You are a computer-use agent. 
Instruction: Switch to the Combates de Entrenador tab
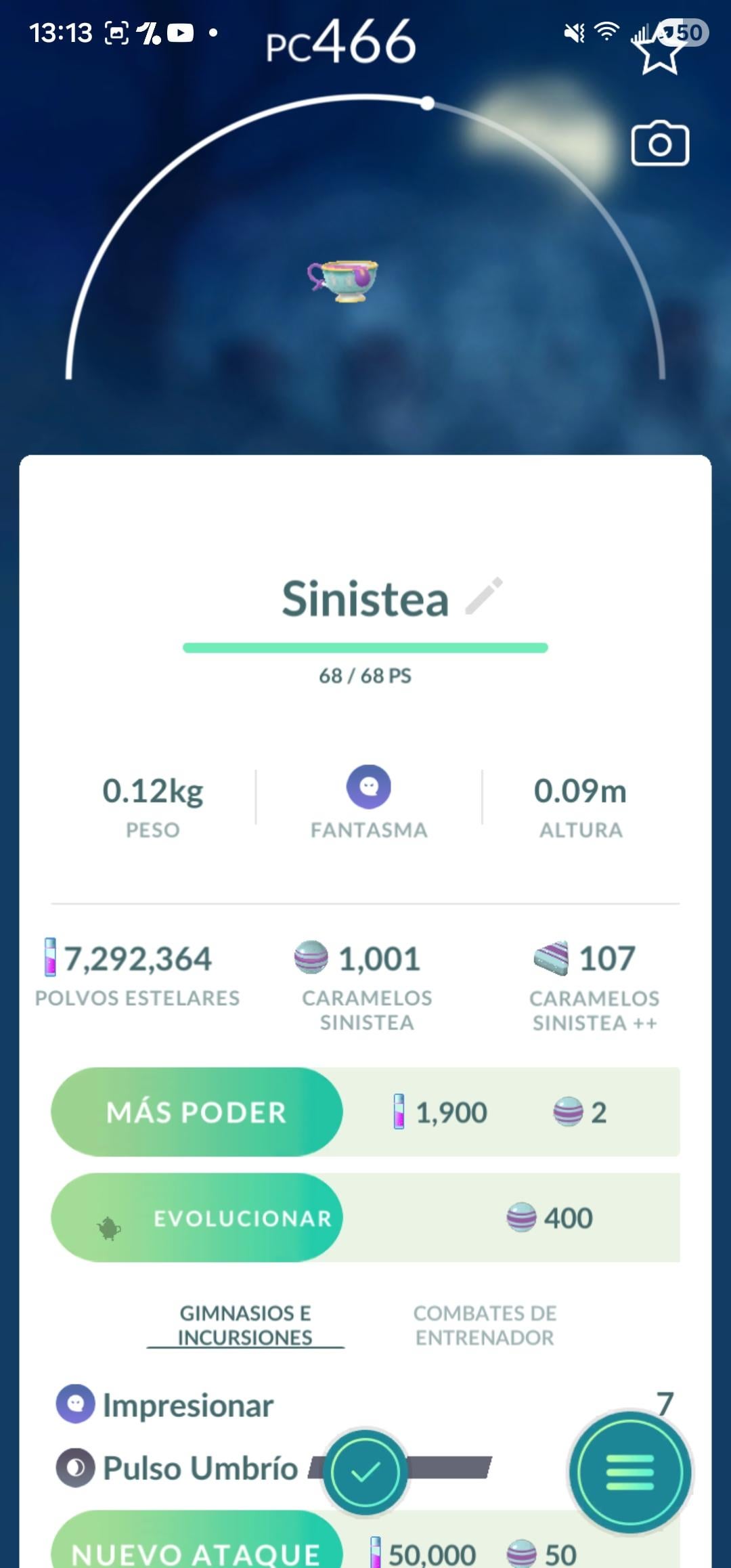(485, 1325)
